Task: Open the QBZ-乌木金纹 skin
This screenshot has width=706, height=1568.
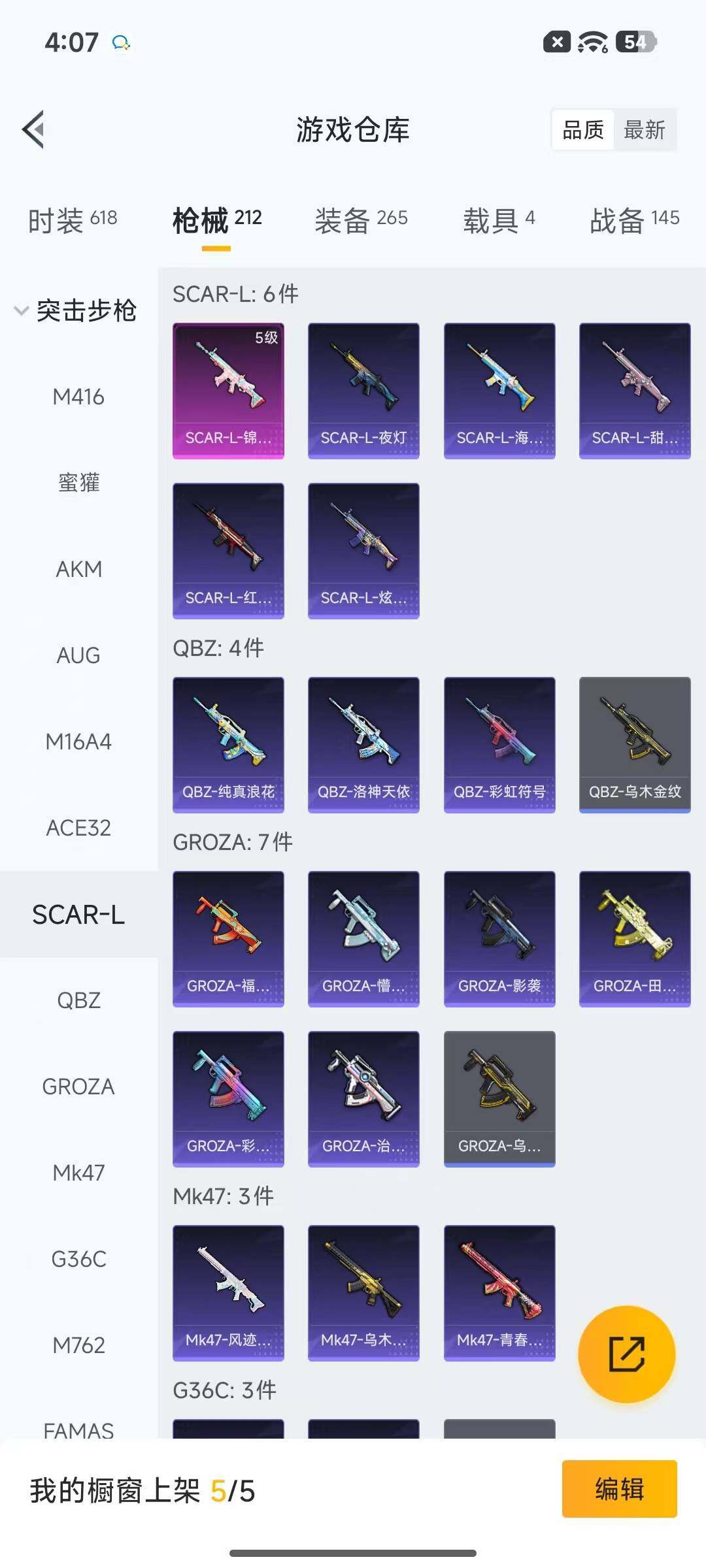Action: [635, 745]
